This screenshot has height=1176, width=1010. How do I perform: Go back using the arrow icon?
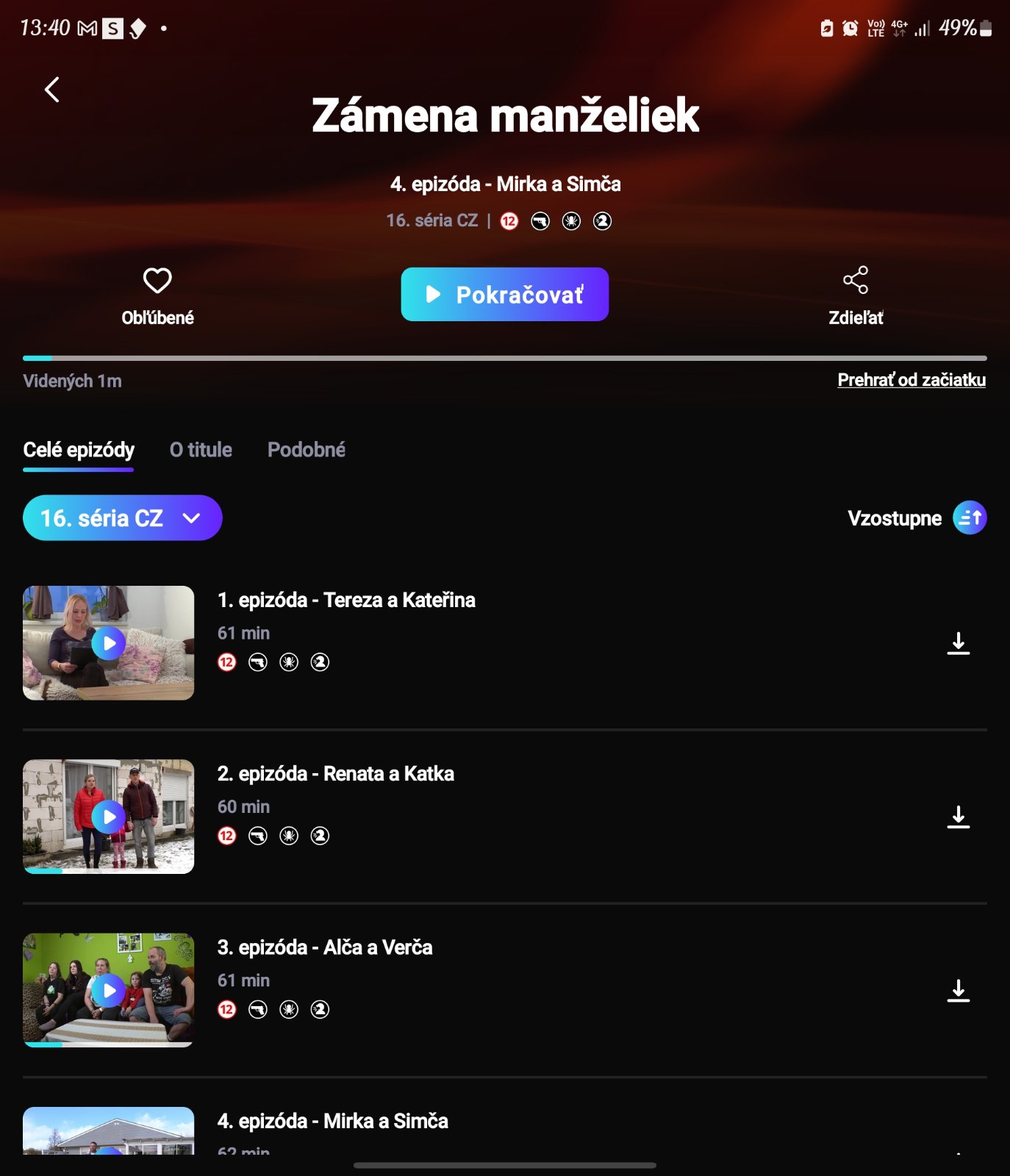51,90
